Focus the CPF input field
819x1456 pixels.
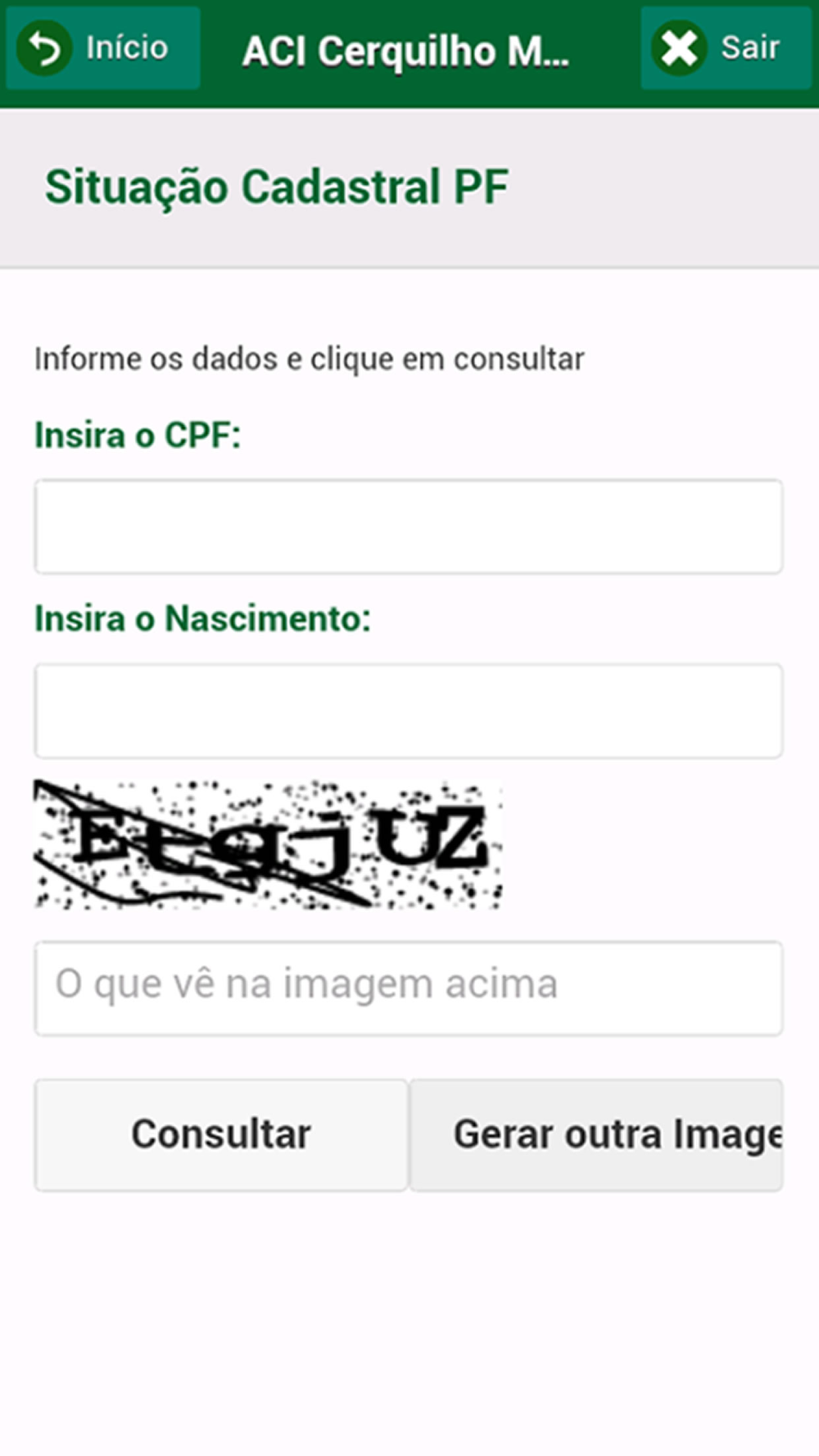click(409, 527)
